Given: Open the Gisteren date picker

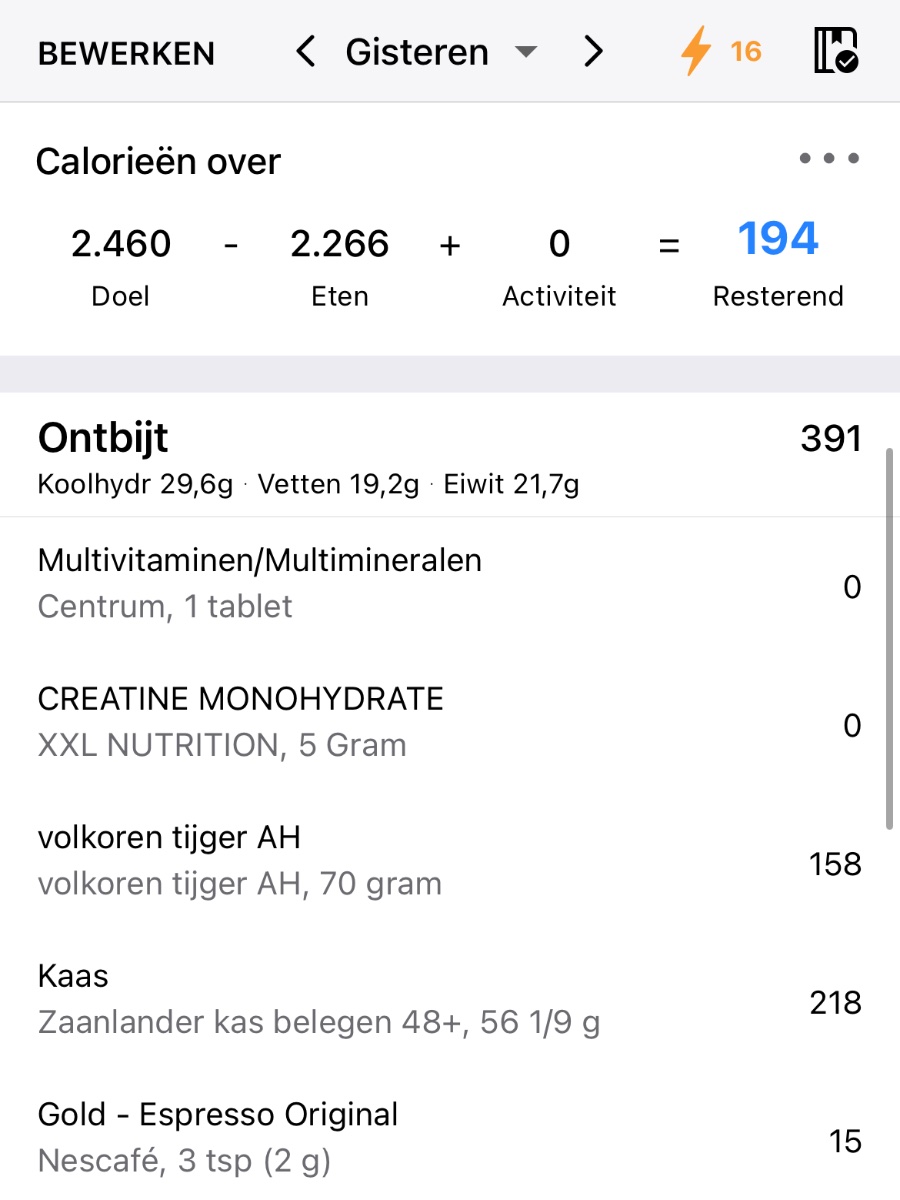Looking at the screenshot, I should 441,52.
